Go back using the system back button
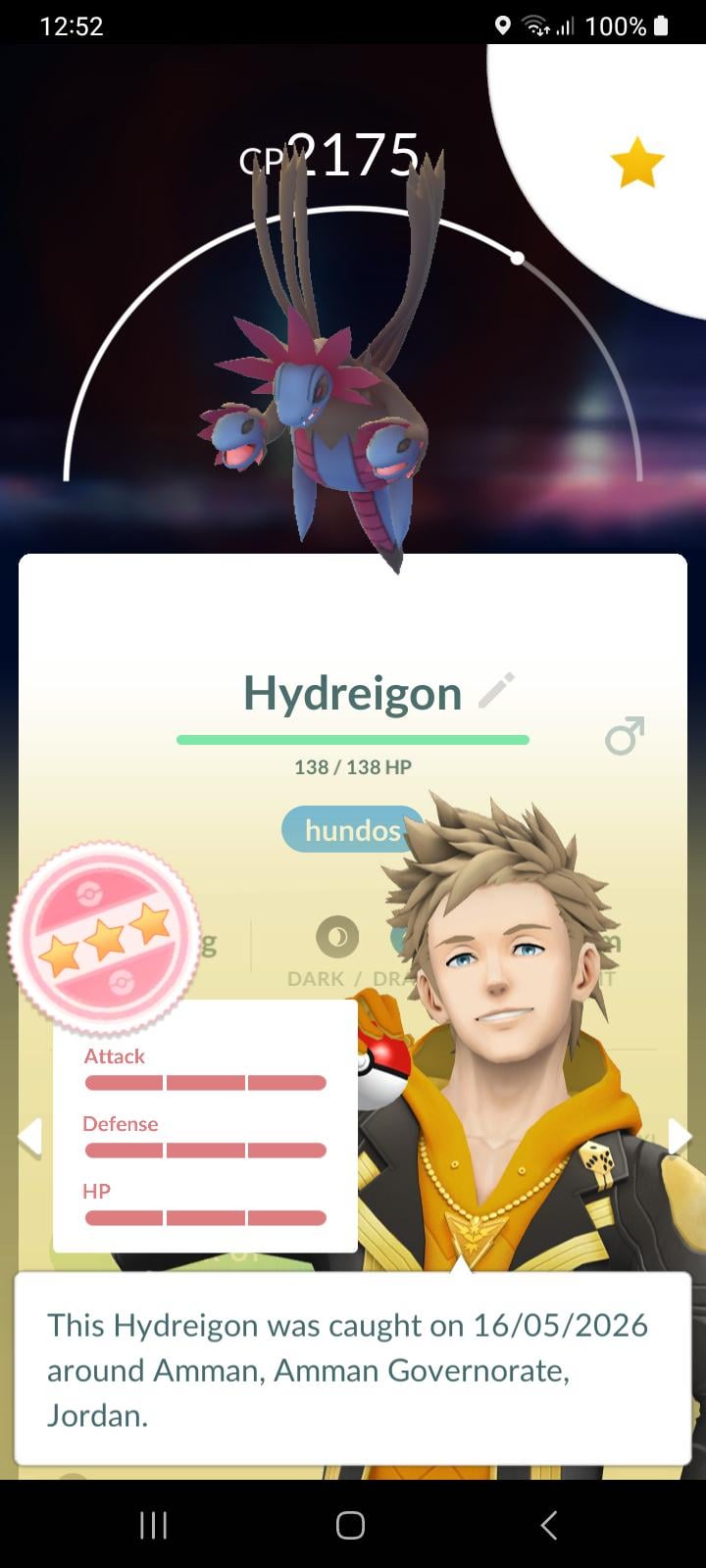This screenshot has height=1568, width=706. point(549,1525)
